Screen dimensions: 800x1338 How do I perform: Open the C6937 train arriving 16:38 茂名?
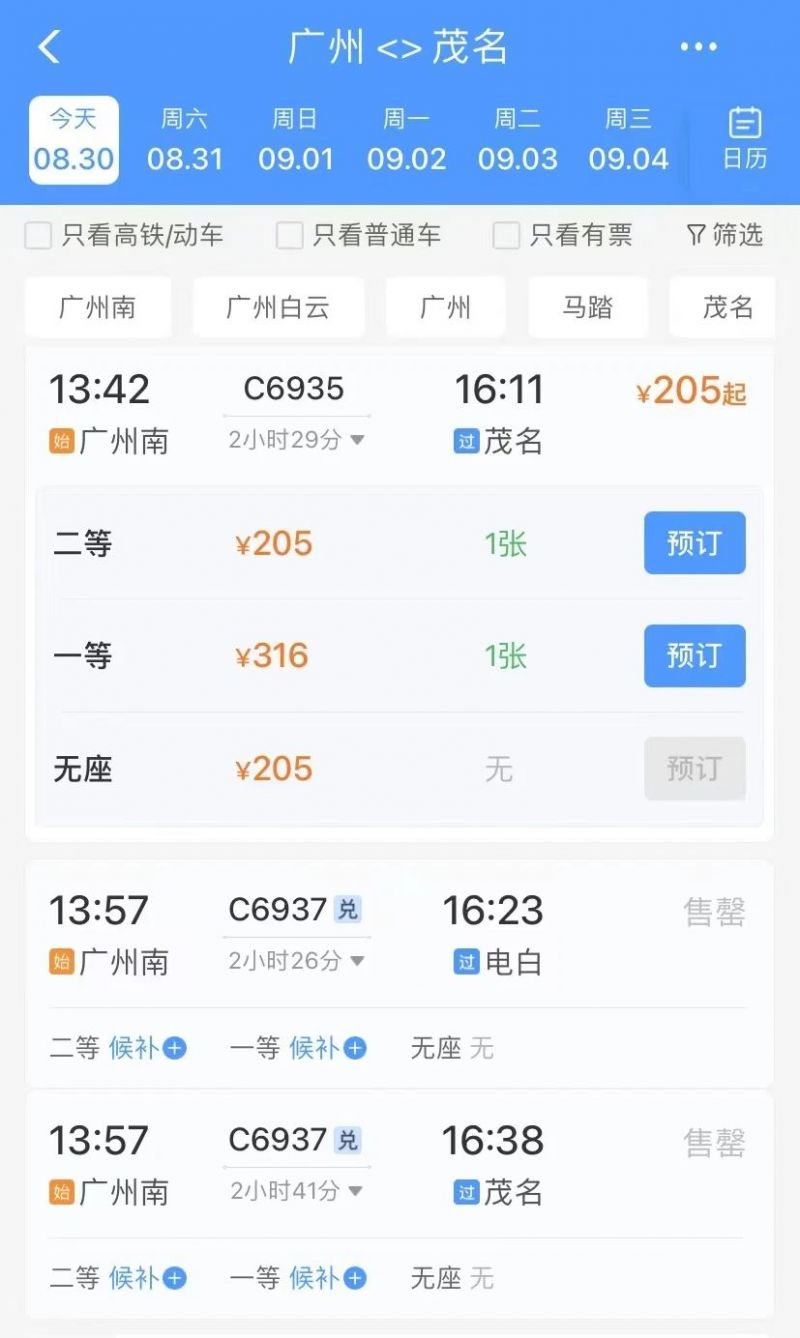point(399,1164)
